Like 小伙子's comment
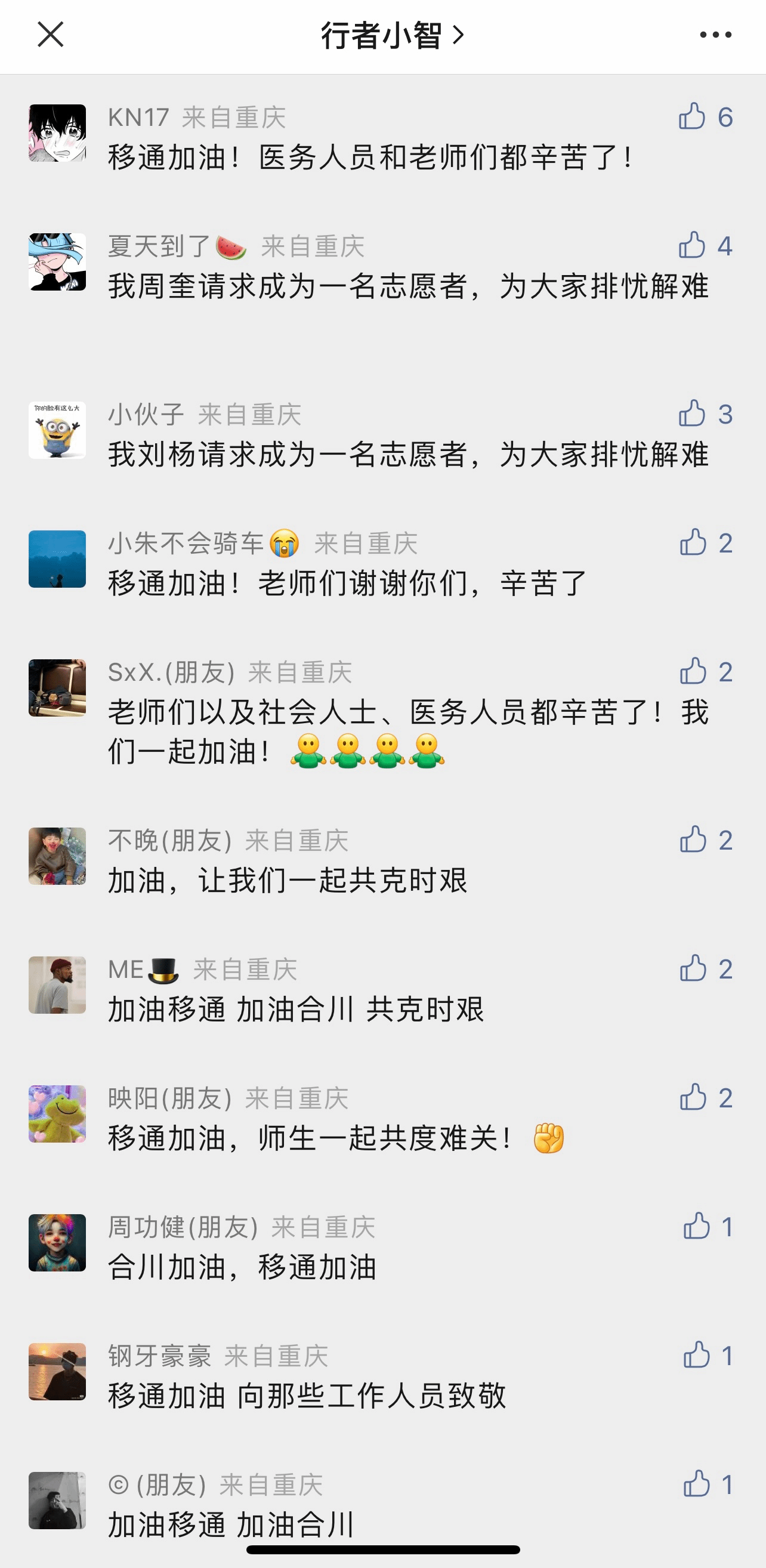 [693, 413]
